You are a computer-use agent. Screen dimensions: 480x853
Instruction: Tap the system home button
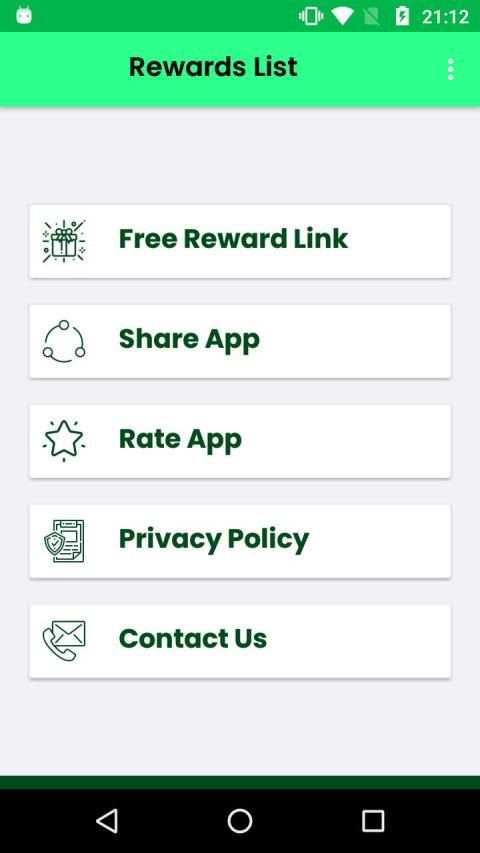point(240,820)
